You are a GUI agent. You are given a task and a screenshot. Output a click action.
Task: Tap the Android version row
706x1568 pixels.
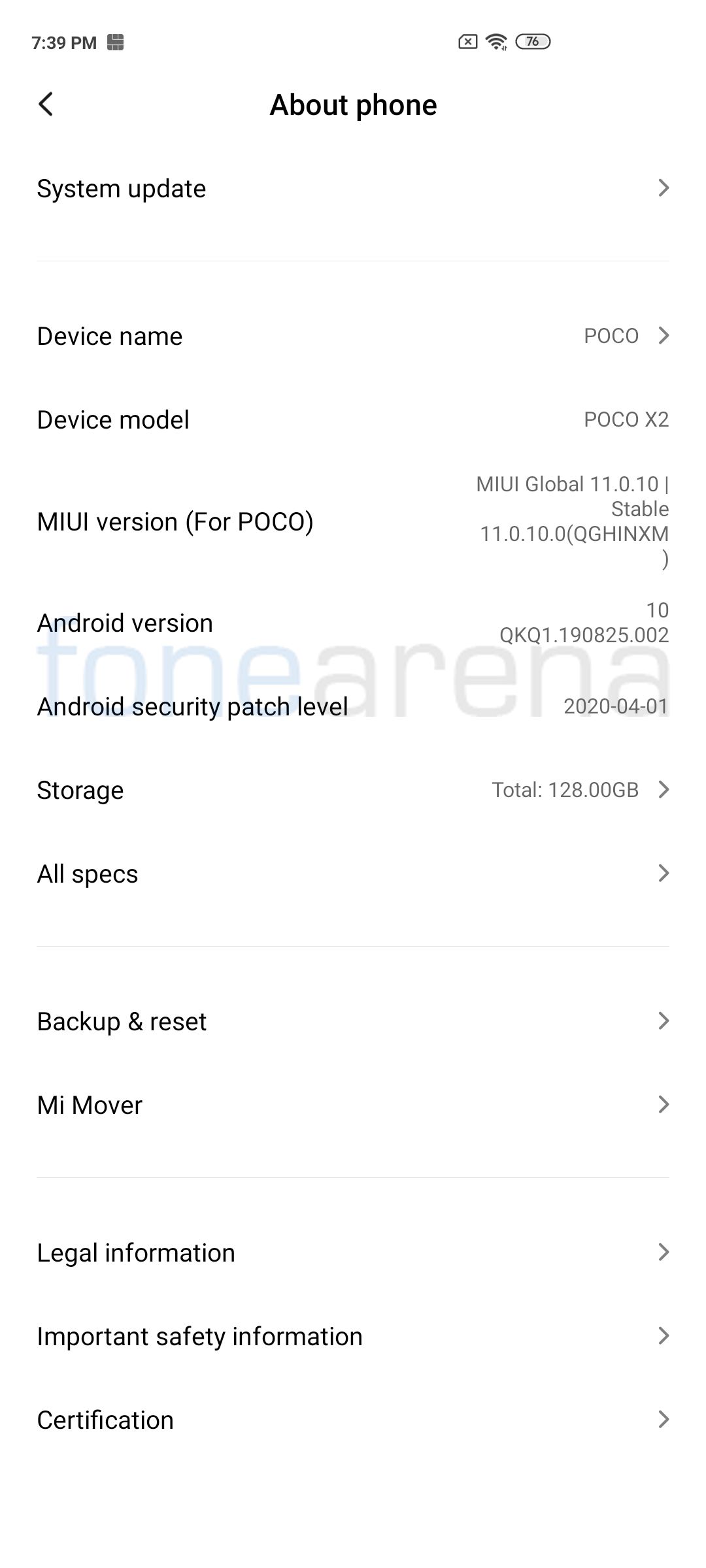click(x=353, y=623)
